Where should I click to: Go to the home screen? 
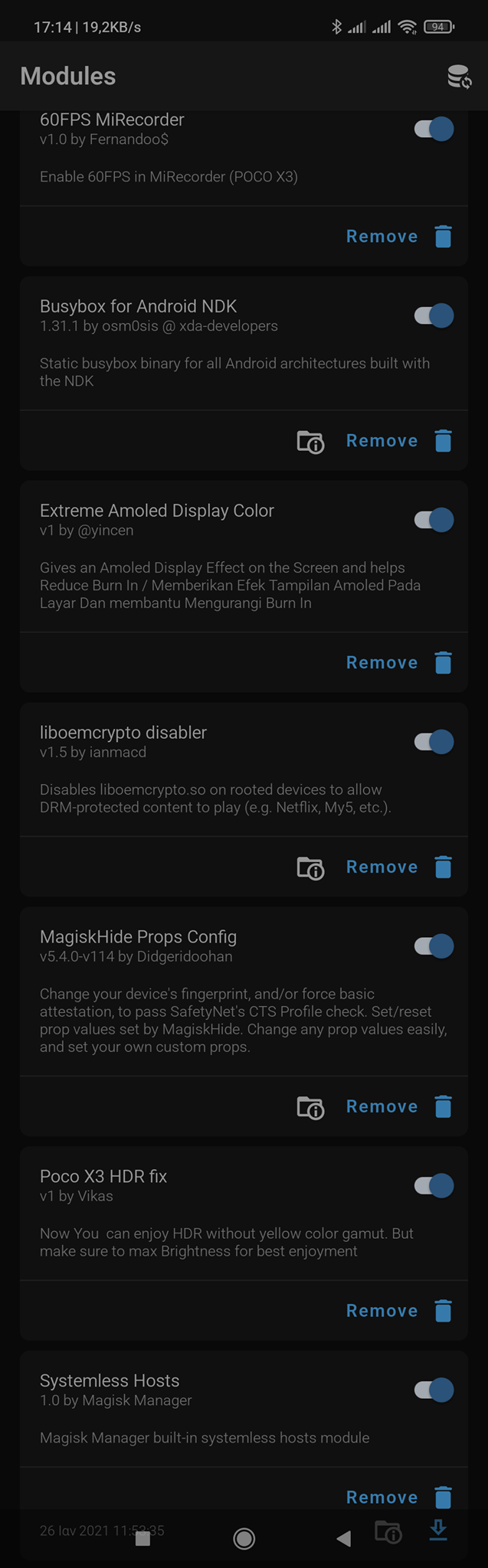[244, 1538]
